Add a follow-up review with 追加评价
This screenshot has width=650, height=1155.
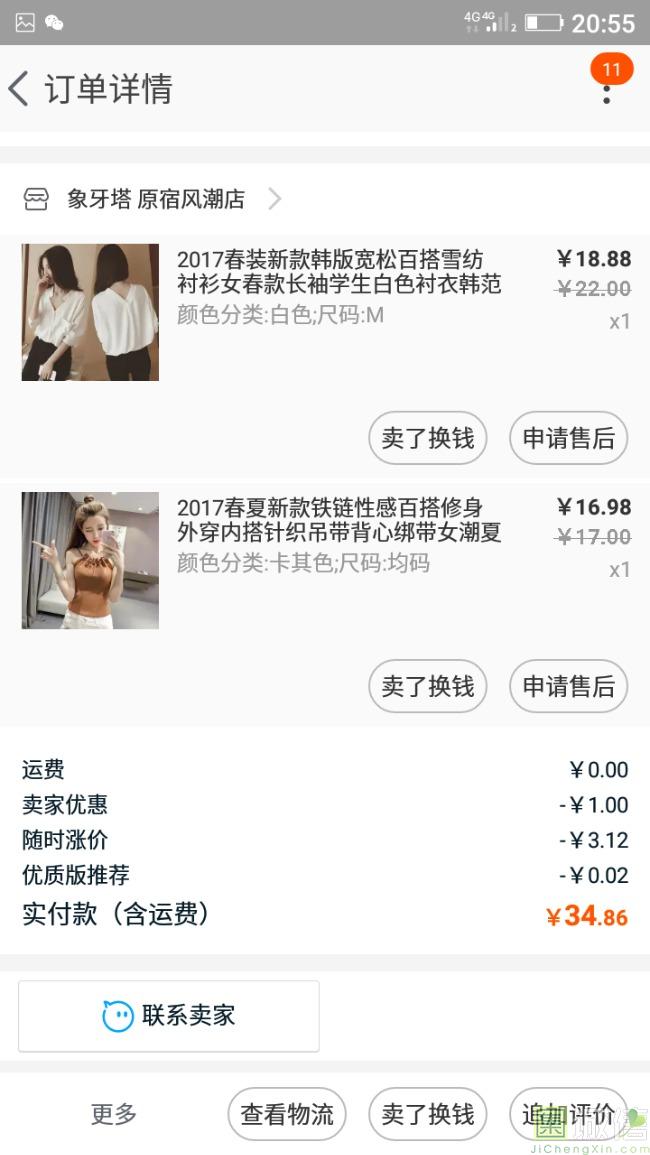click(x=568, y=1114)
